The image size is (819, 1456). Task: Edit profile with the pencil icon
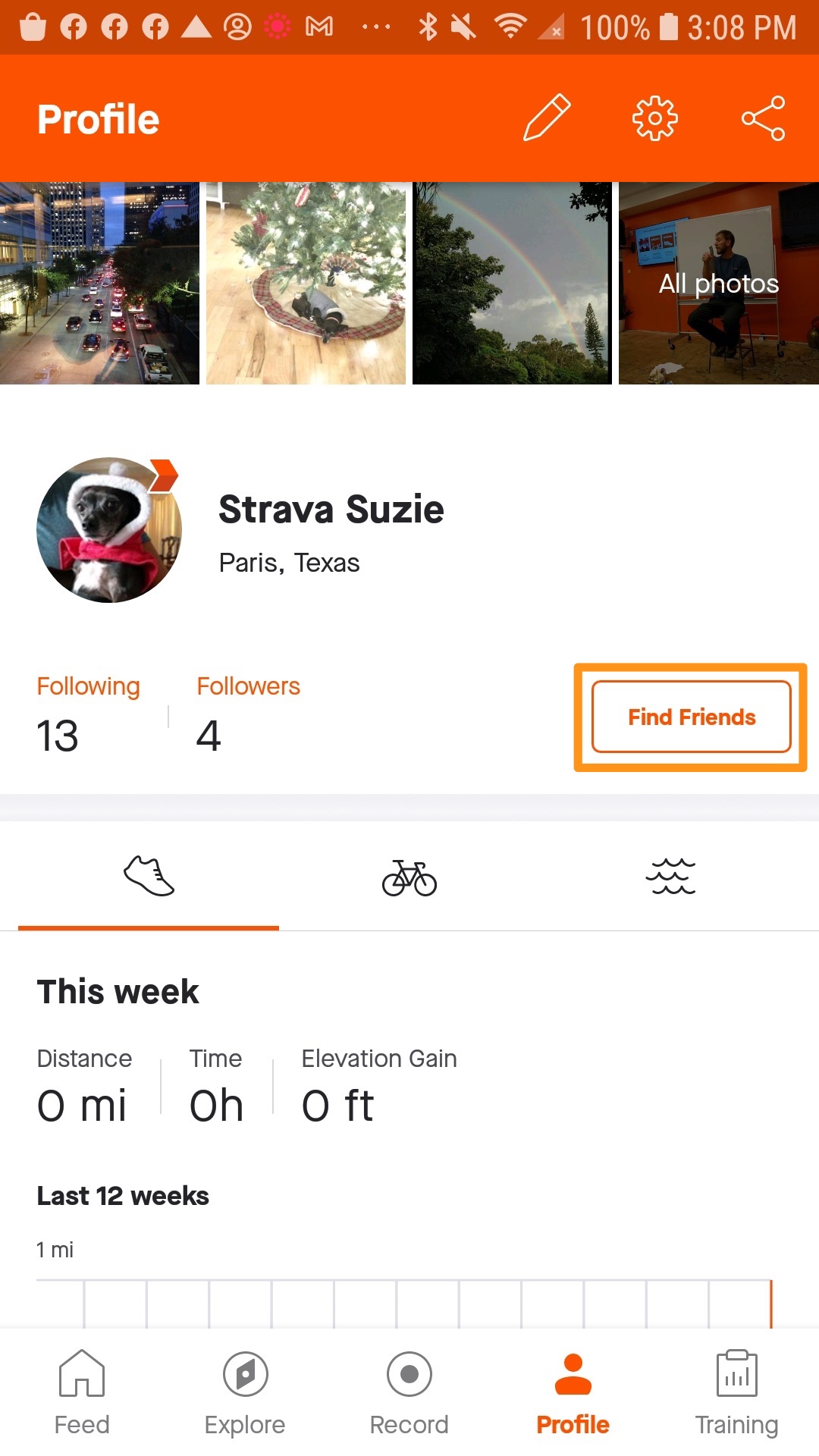pos(547,118)
